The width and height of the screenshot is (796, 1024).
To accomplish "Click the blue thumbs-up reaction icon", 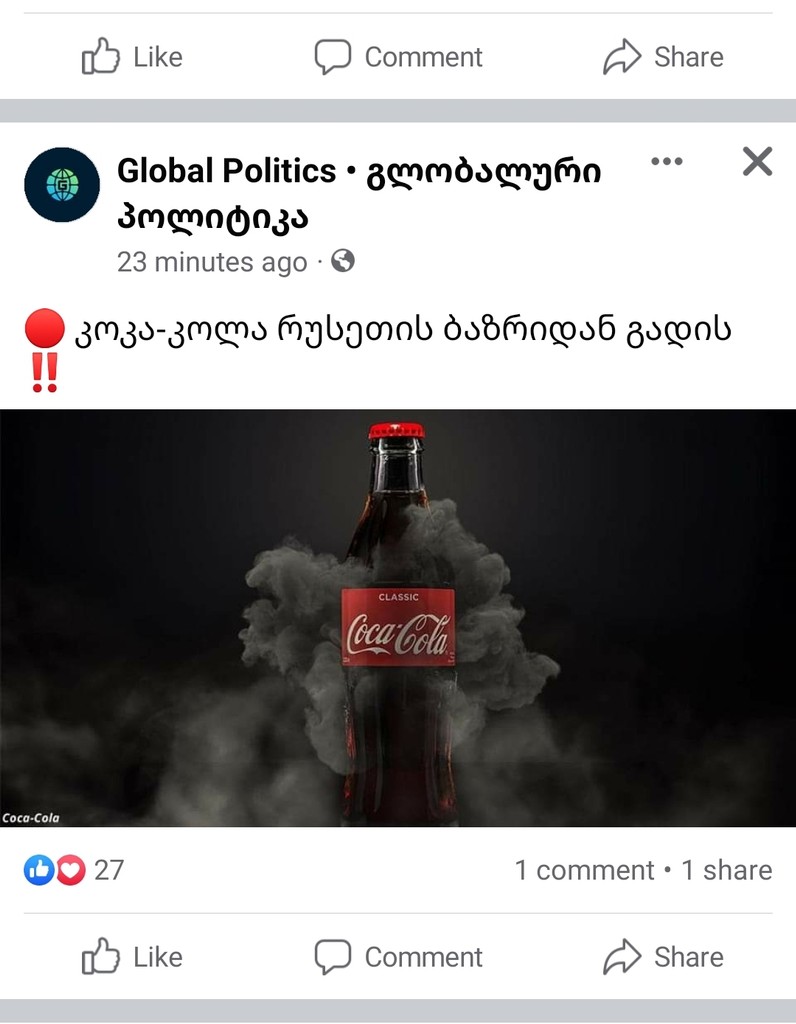I will (x=38, y=870).
